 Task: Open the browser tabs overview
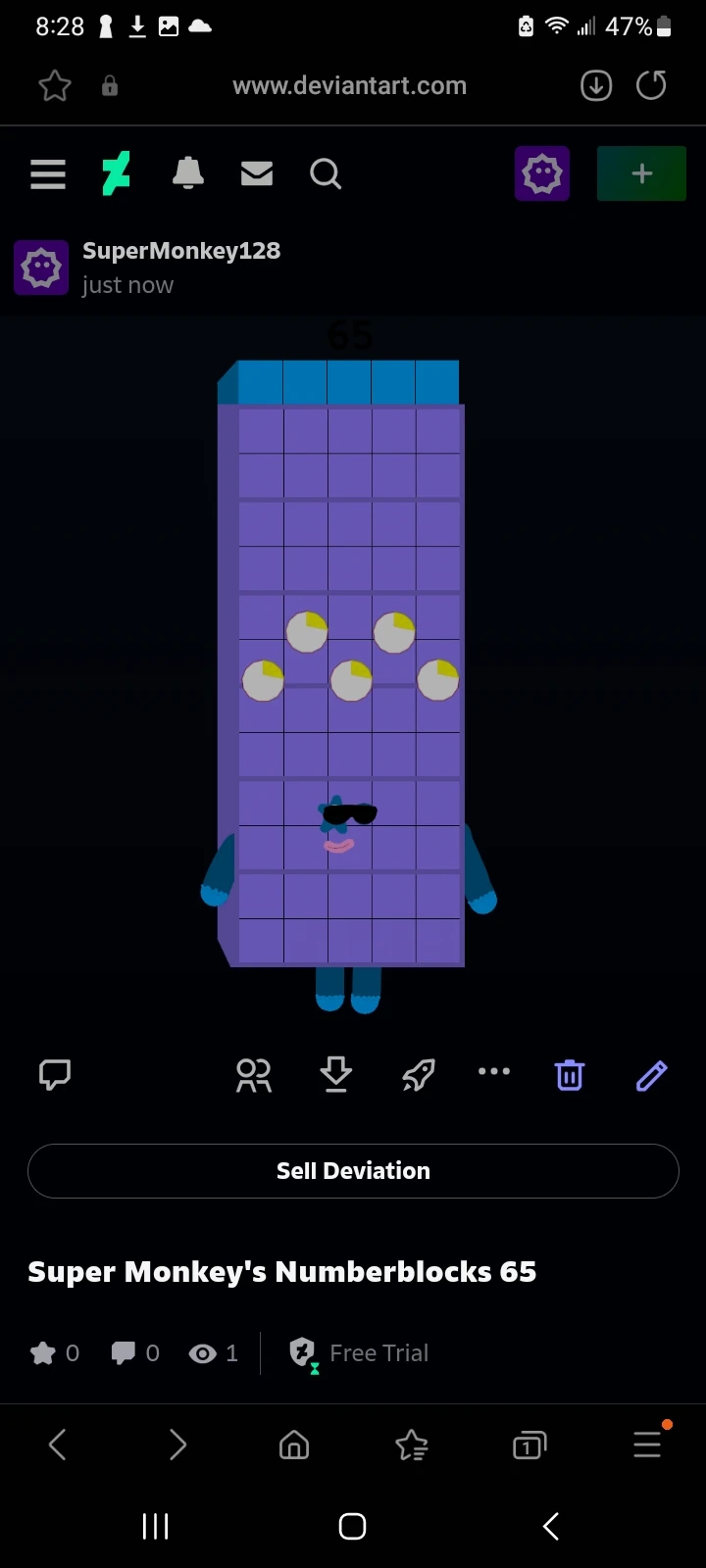coord(529,1445)
